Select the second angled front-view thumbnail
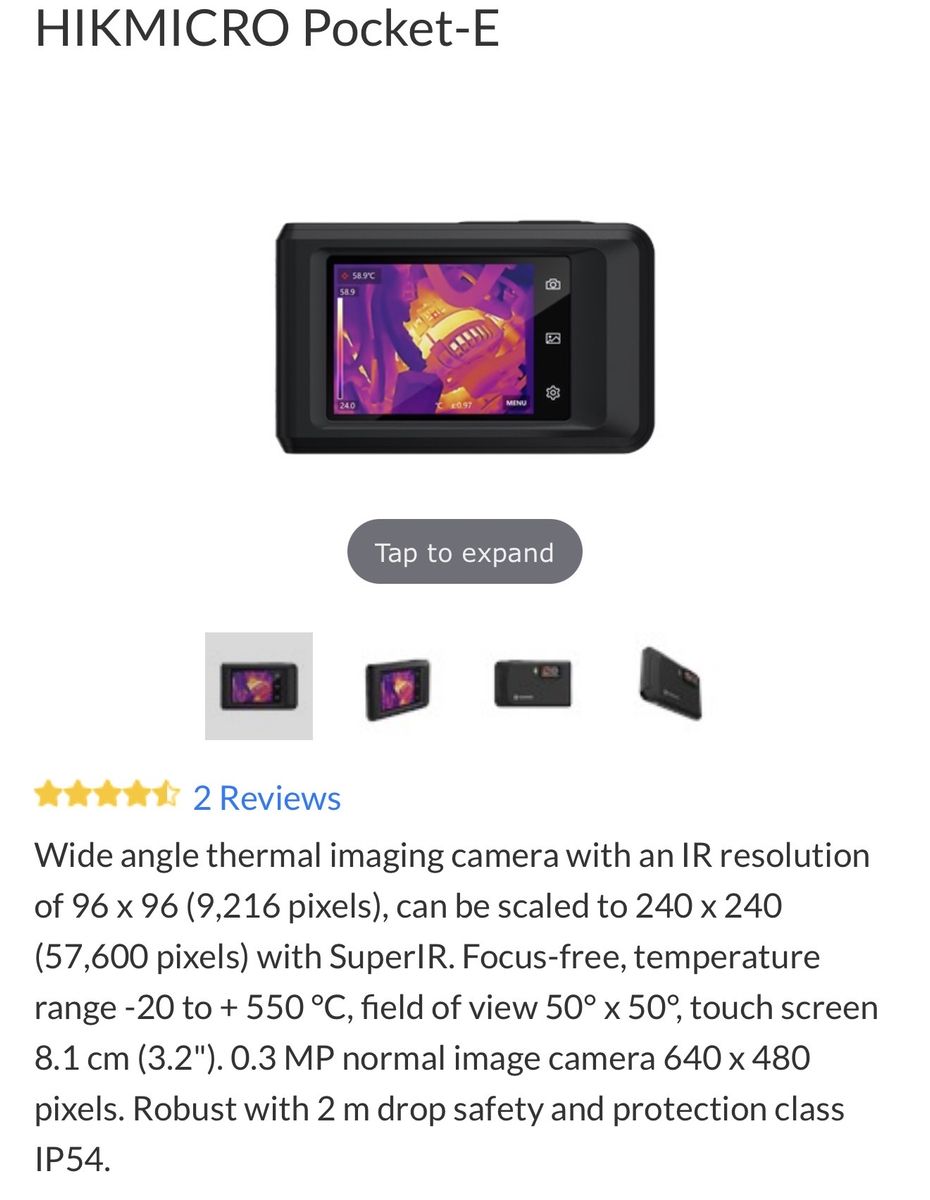930x1200 pixels. (396, 686)
